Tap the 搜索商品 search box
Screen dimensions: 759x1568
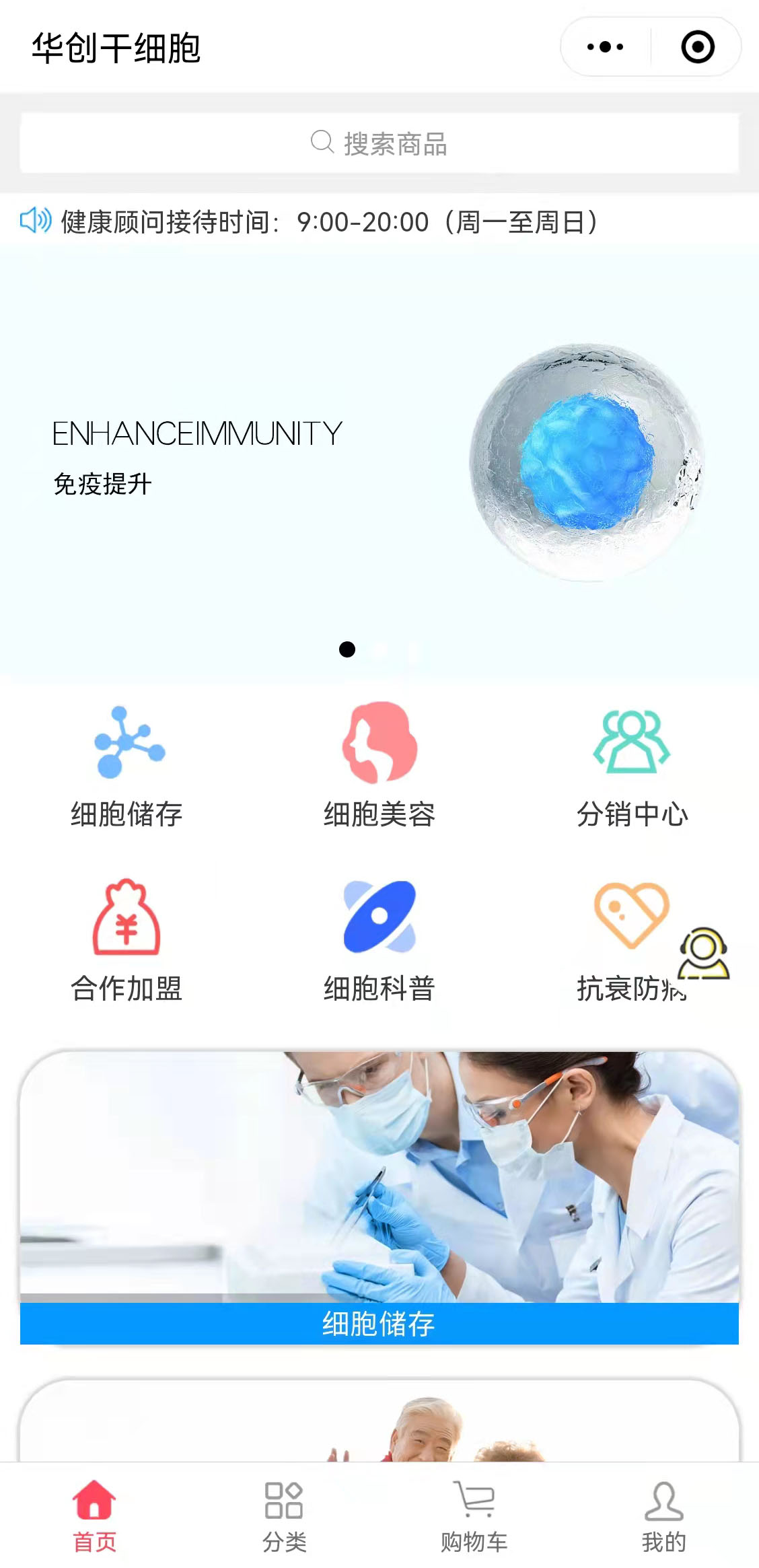click(x=379, y=143)
